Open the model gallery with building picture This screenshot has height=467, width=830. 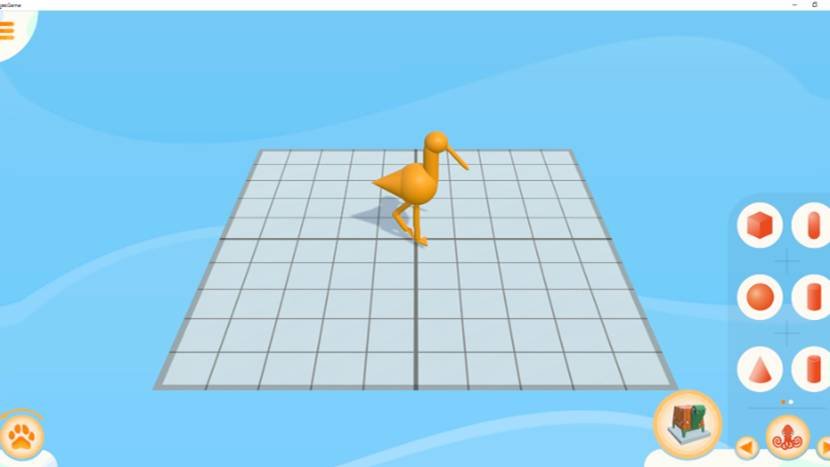[687, 422]
